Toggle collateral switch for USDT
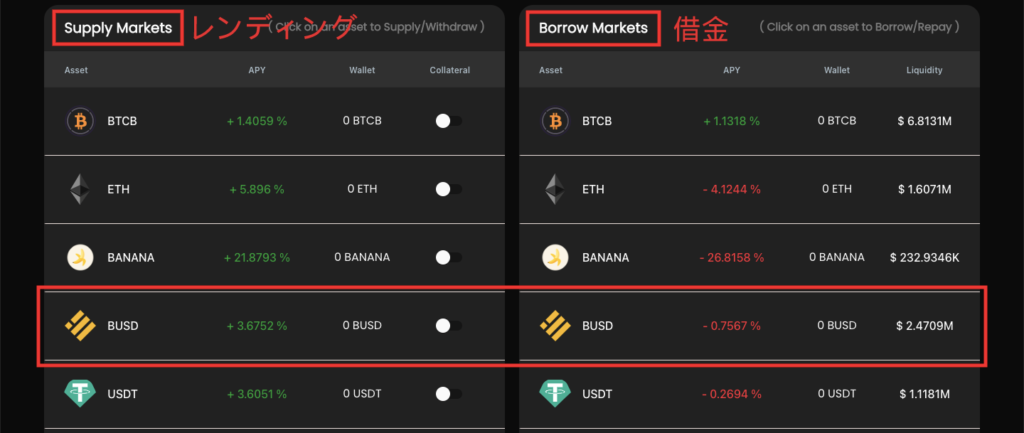This screenshot has height=433, width=1024. tap(448, 393)
